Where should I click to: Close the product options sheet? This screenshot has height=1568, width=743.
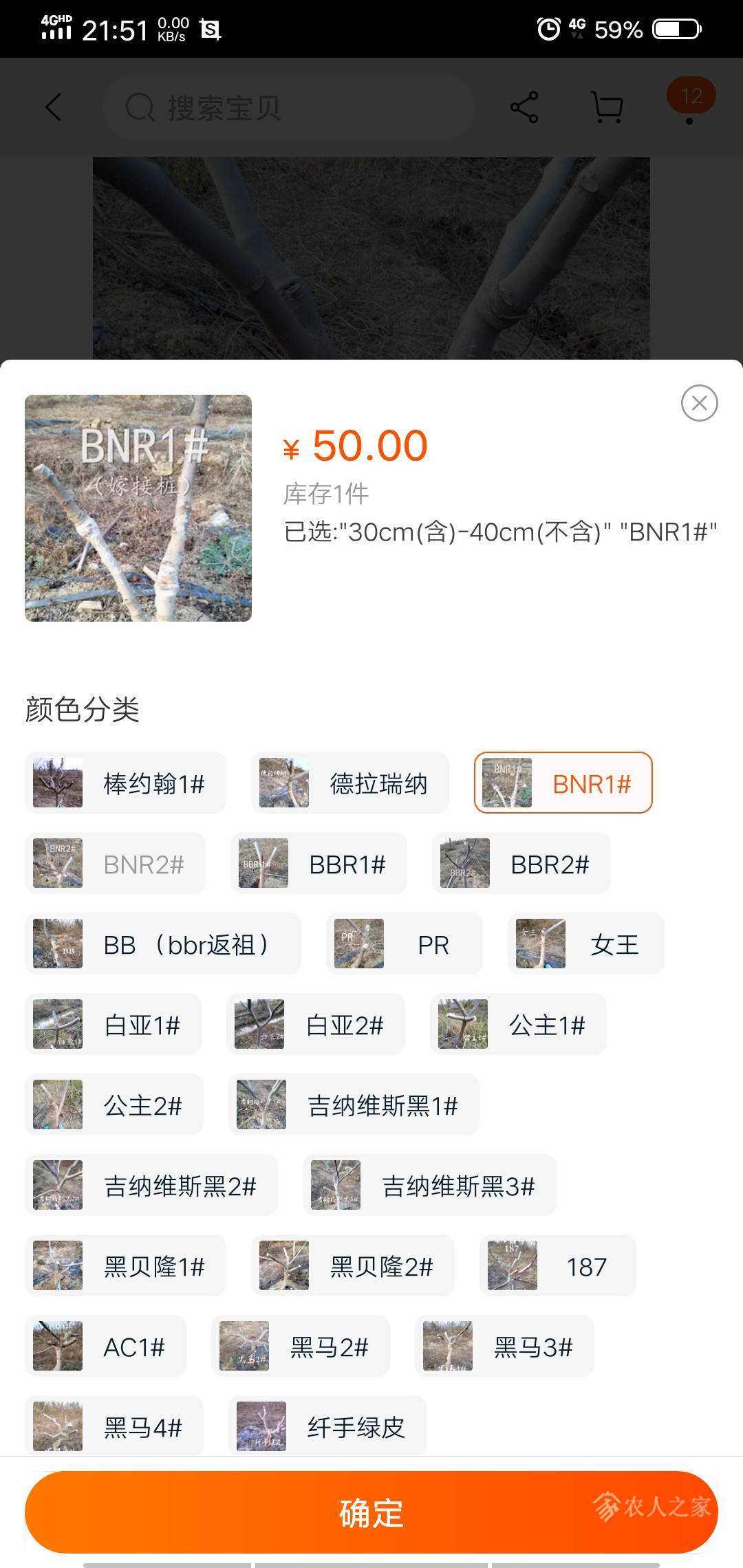point(699,403)
